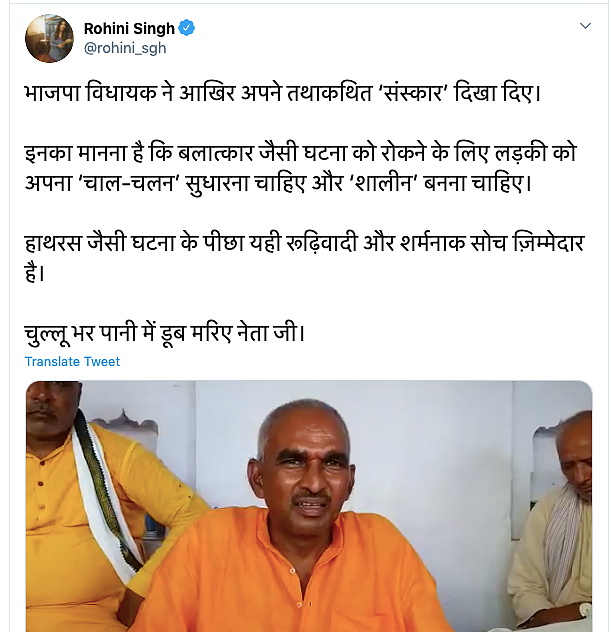Viewport: 611px width, 632px height.
Task: Open the tweet's attached video
Action: (x=308, y=505)
